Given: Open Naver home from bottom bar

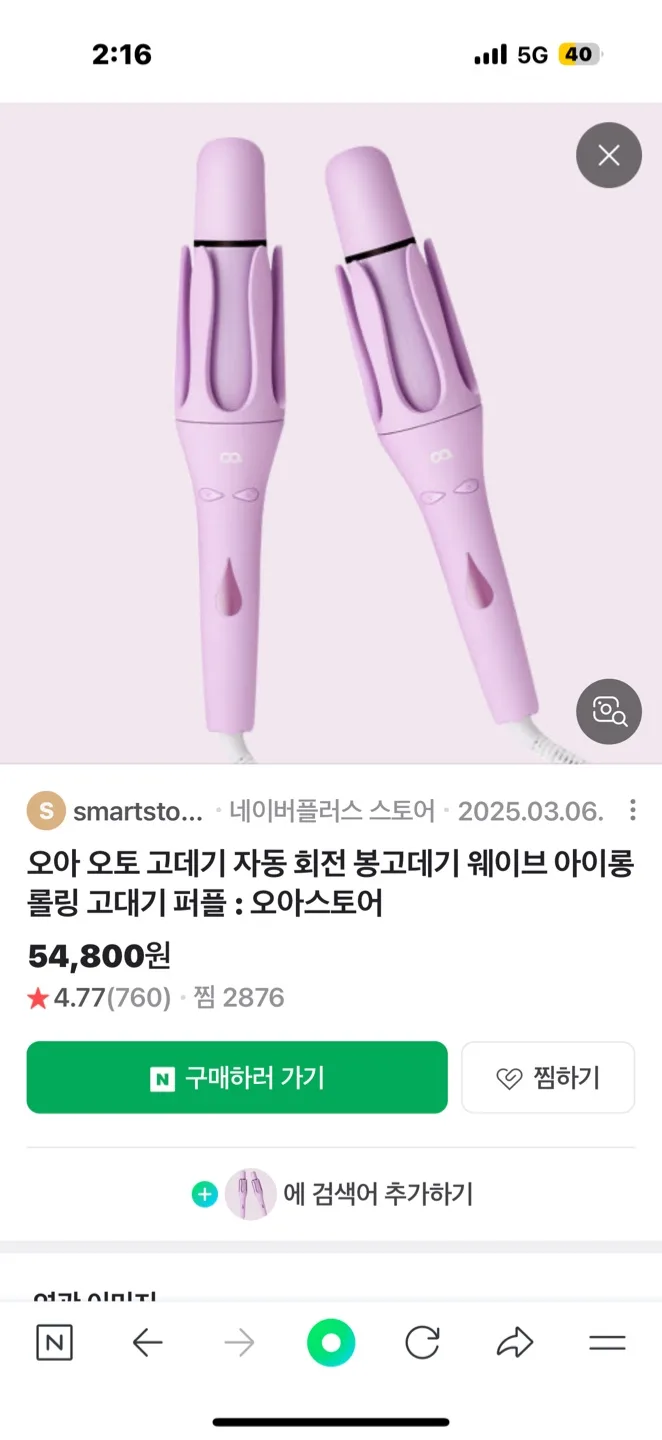Looking at the screenshot, I should [x=55, y=1343].
